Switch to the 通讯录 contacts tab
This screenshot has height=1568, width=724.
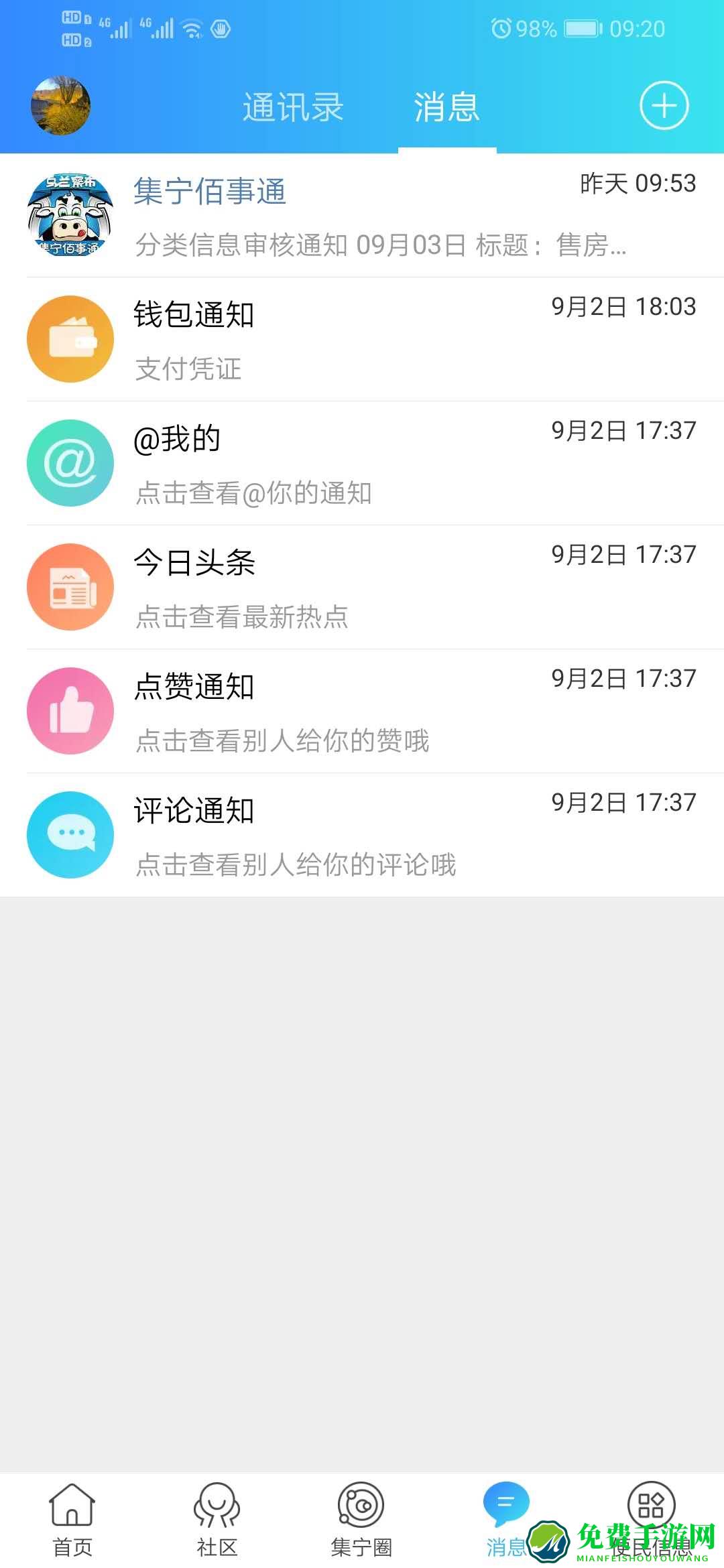[294, 106]
